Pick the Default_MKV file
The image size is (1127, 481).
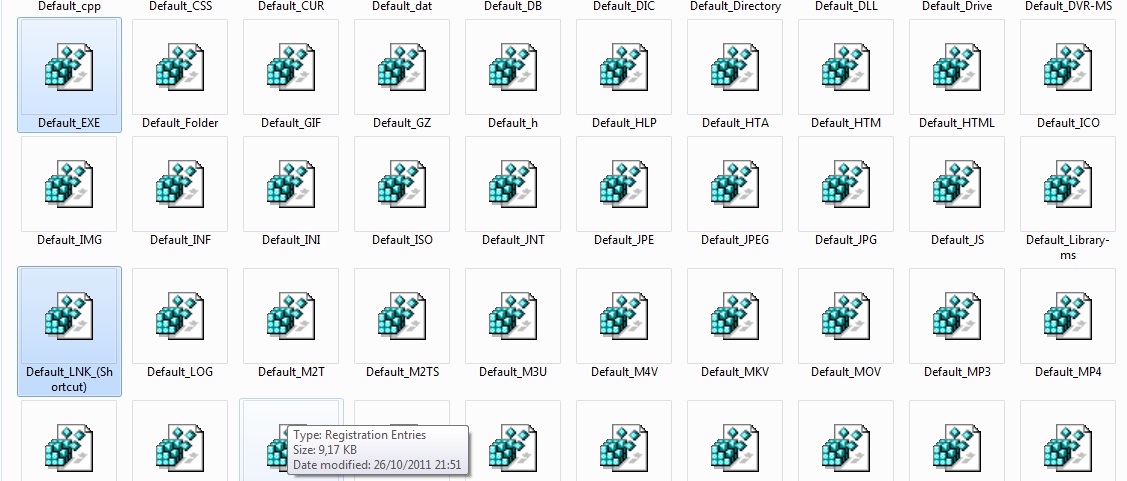[x=735, y=317]
